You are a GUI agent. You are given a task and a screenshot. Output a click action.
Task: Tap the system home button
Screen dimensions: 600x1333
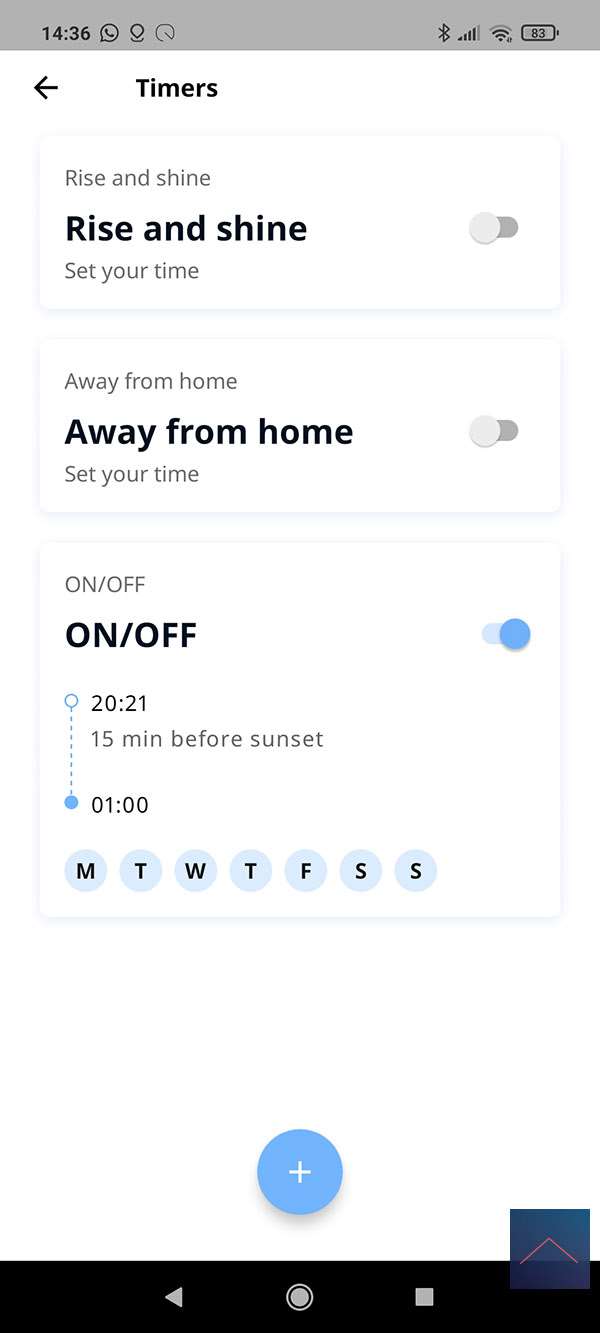[x=299, y=1297]
